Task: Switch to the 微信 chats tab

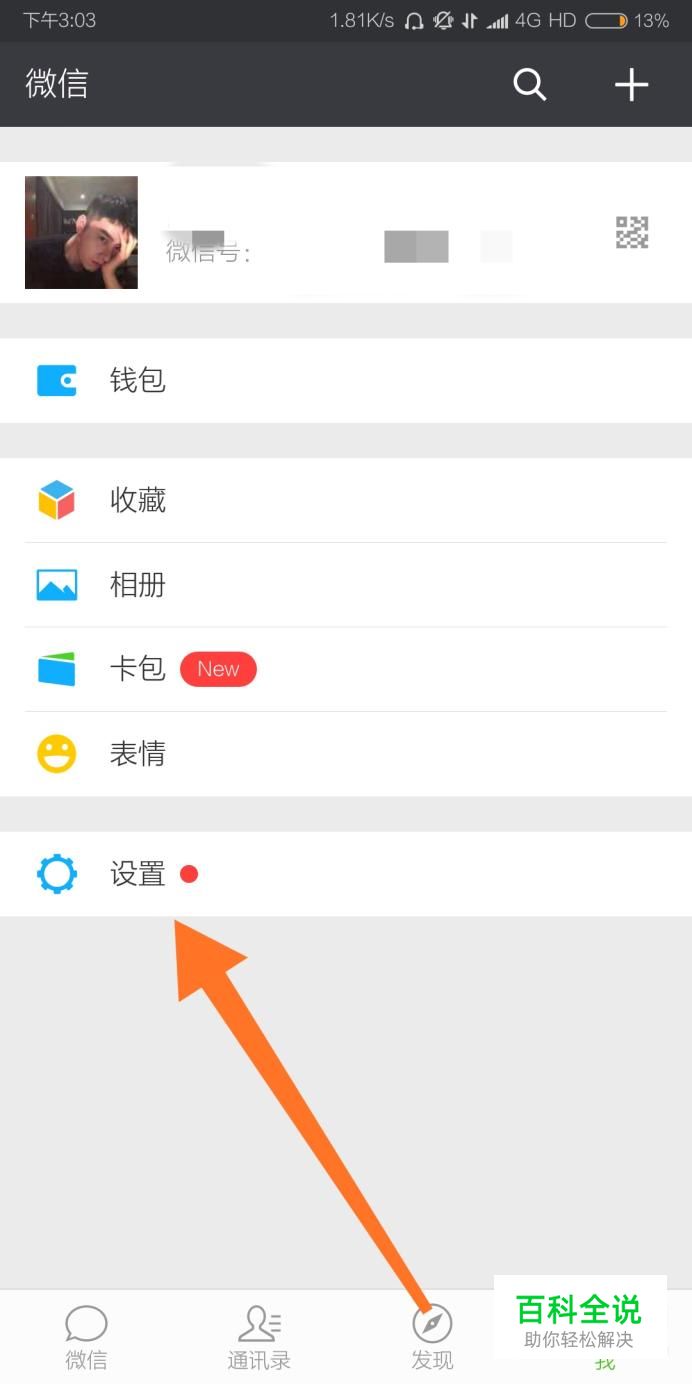Action: [x=86, y=1337]
